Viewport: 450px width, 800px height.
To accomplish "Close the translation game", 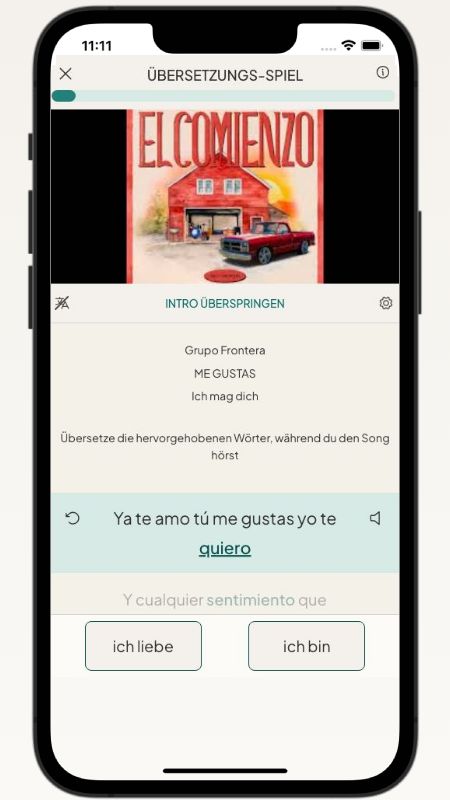I will [65, 74].
